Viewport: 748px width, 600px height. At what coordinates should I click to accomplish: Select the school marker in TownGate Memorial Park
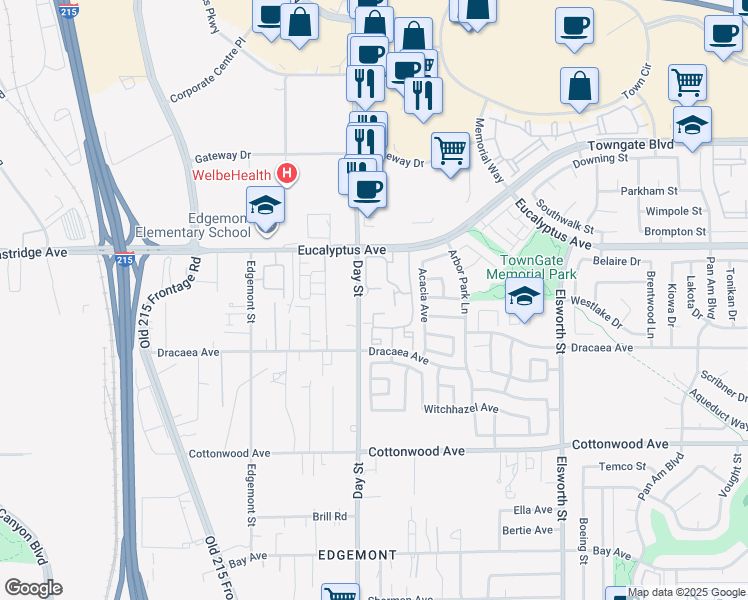coord(524,298)
